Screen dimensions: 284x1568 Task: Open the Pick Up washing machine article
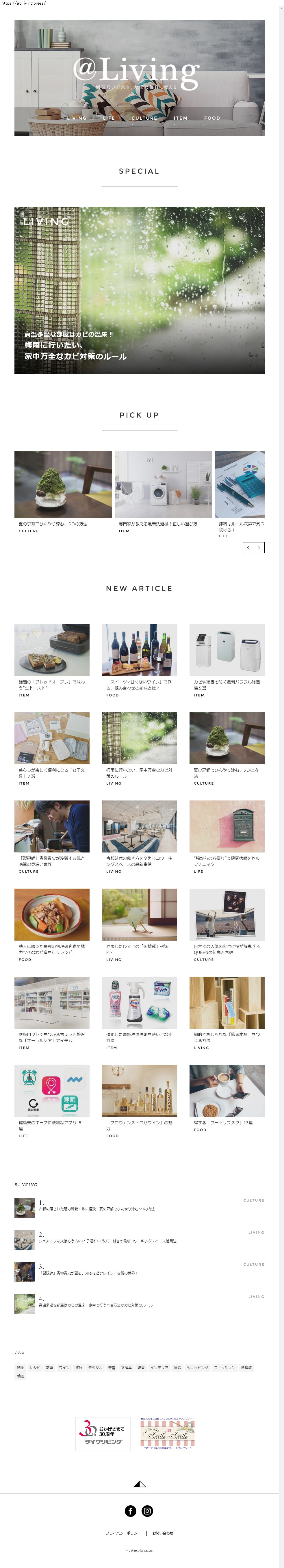tap(163, 485)
